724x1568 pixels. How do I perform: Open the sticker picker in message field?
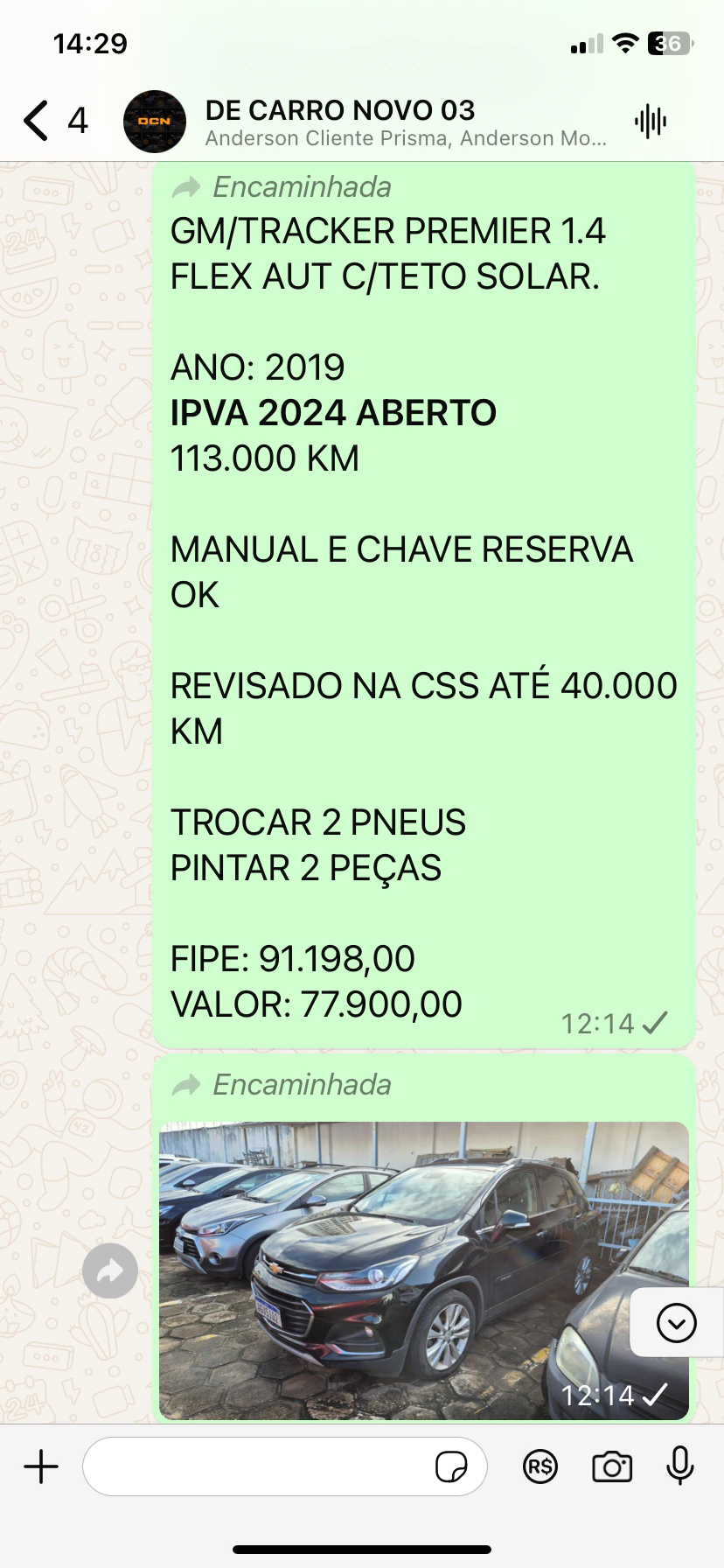click(451, 1466)
